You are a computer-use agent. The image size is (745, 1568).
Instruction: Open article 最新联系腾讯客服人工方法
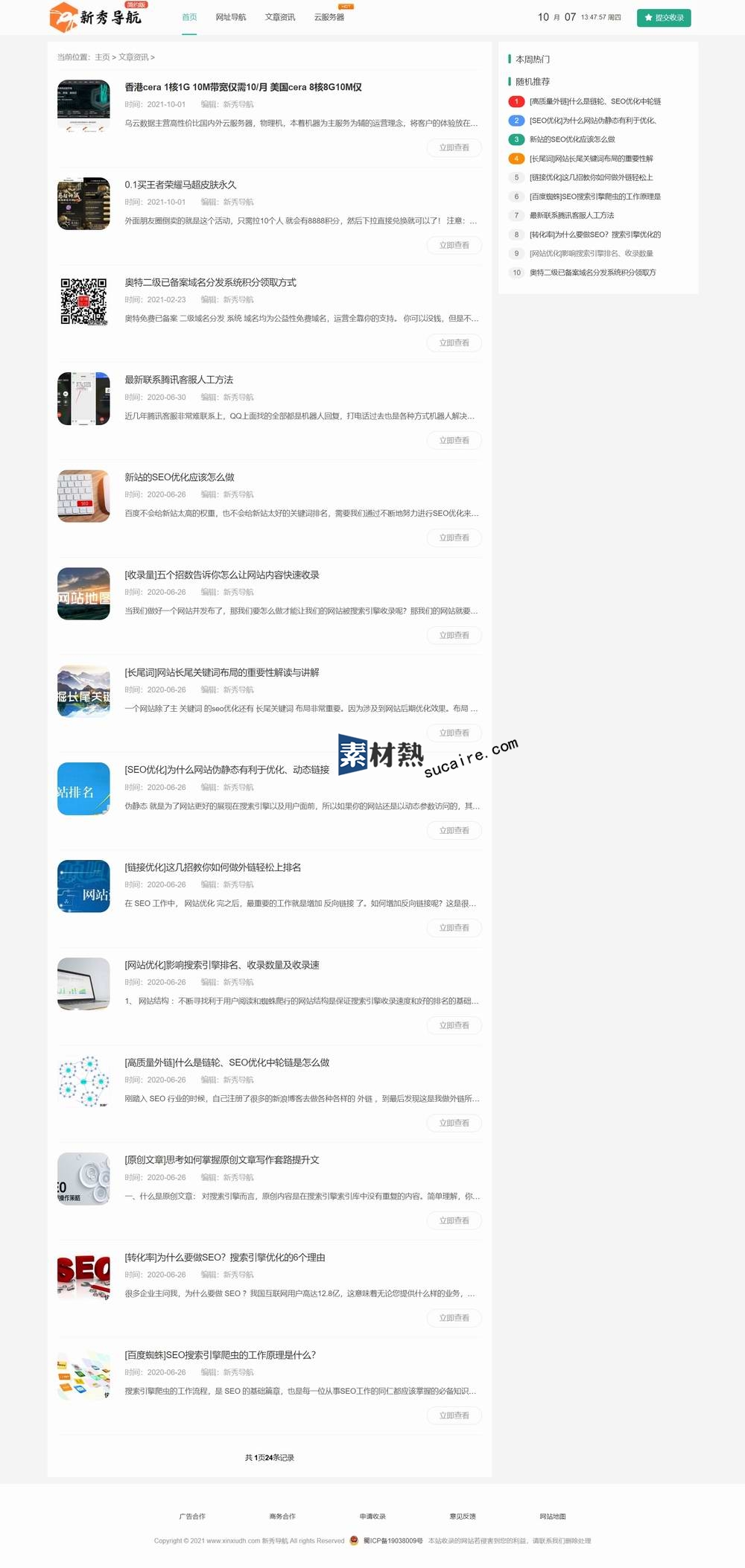click(179, 380)
